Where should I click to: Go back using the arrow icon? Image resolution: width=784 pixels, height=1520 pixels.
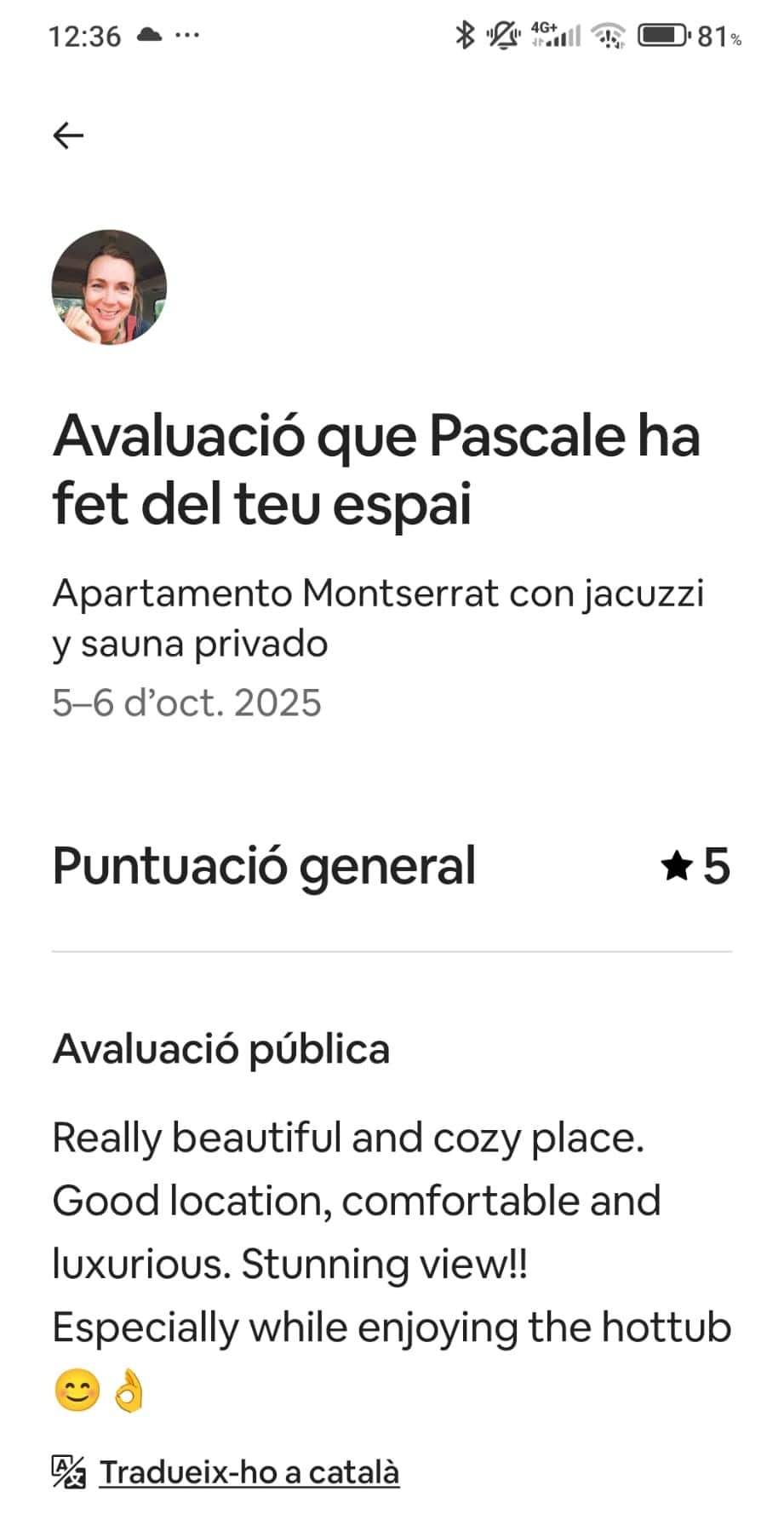68,135
